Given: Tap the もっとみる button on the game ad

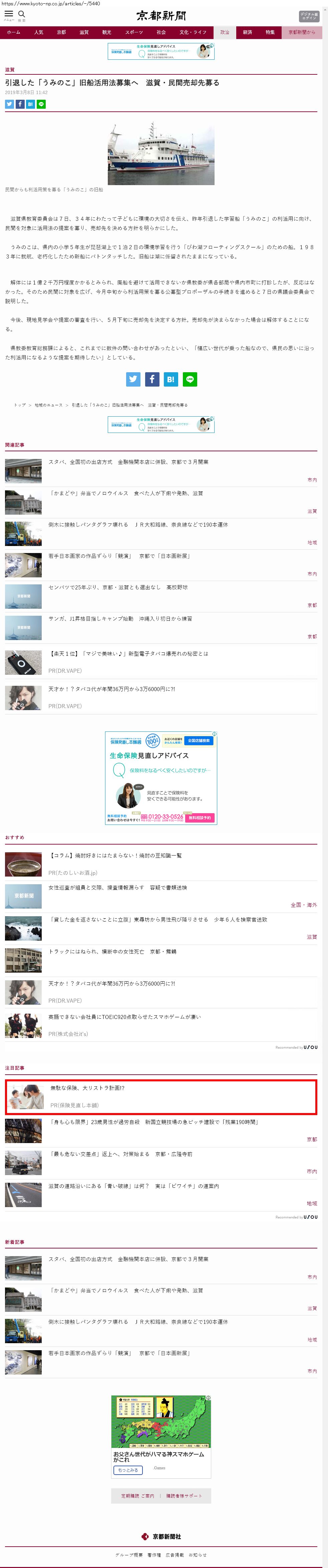Looking at the screenshot, I should [128, 1470].
